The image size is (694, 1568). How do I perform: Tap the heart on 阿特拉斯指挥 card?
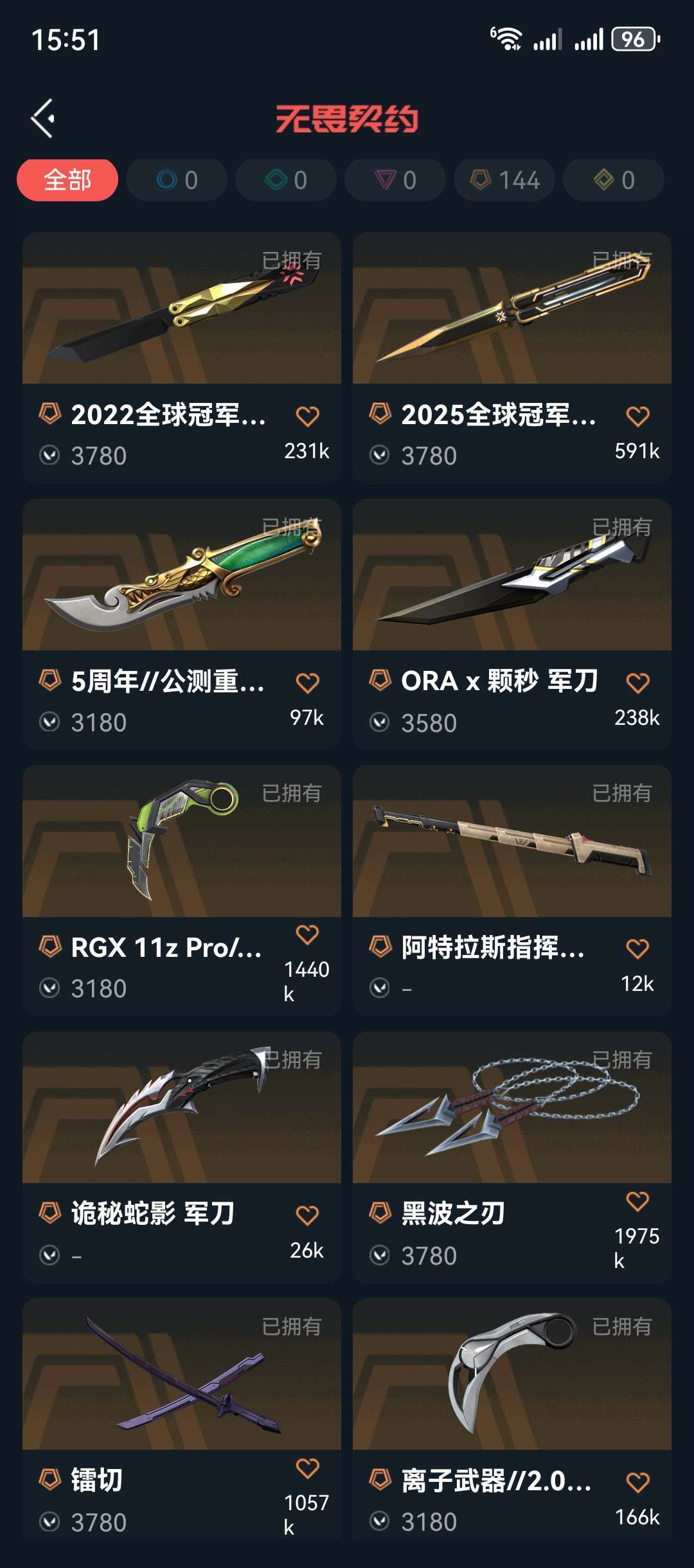[637, 949]
